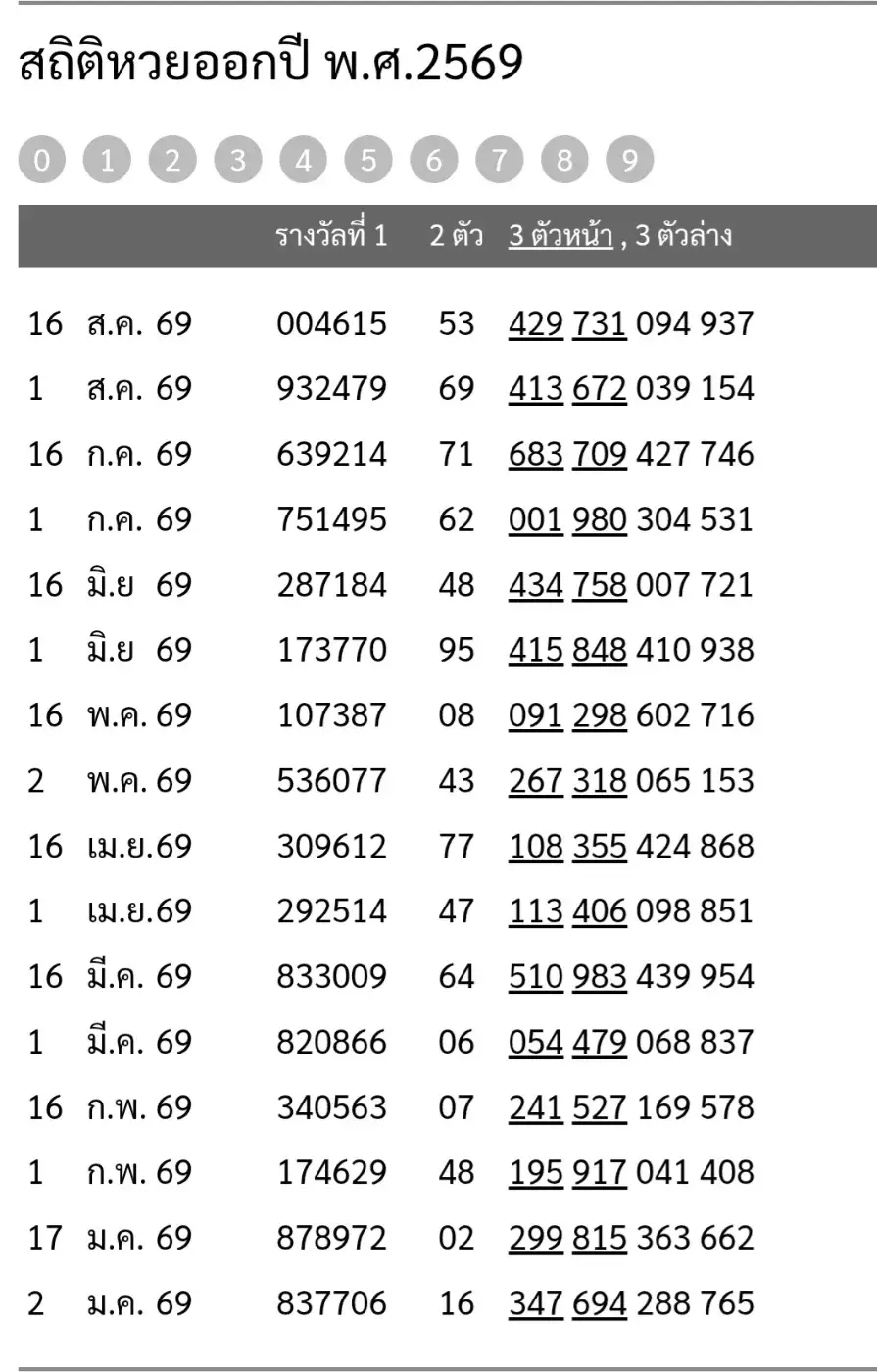Highlight digit 6 in the results
The width and height of the screenshot is (877, 1372).
[x=434, y=160]
